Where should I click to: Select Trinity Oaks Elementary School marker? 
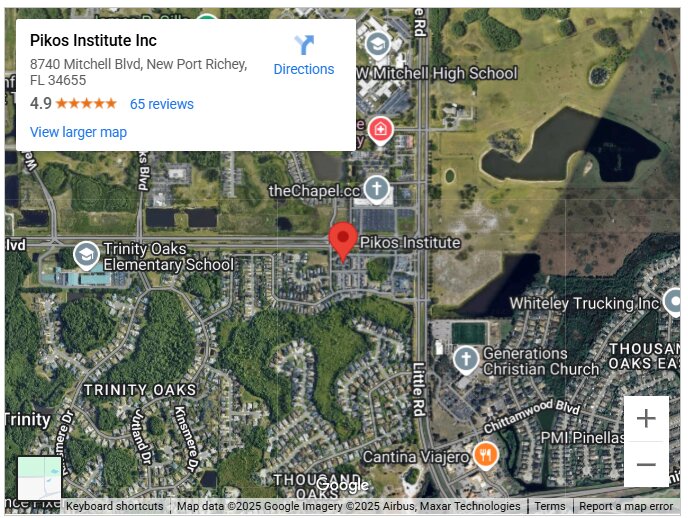coord(87,254)
